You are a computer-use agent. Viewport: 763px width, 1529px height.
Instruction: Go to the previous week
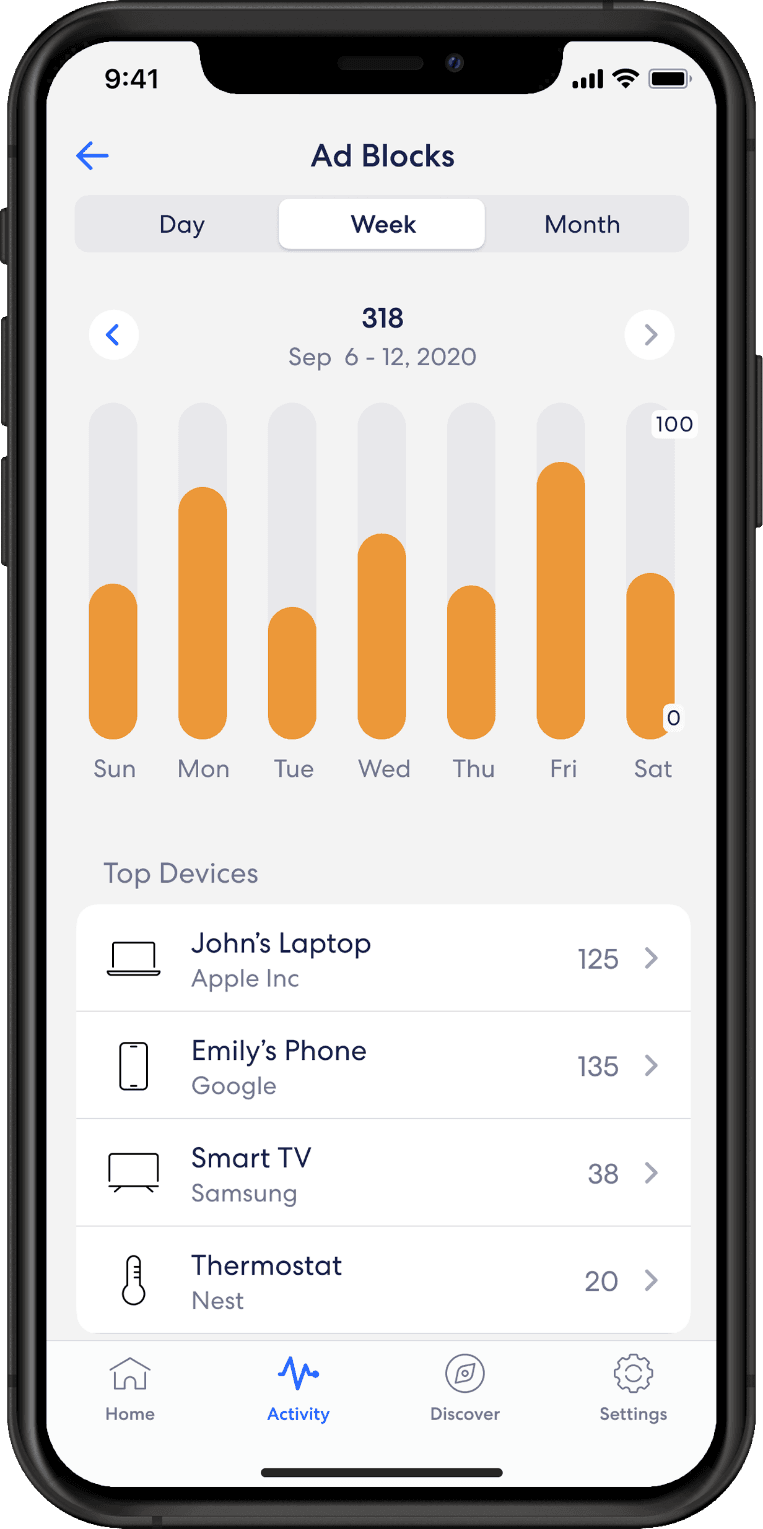coord(114,335)
